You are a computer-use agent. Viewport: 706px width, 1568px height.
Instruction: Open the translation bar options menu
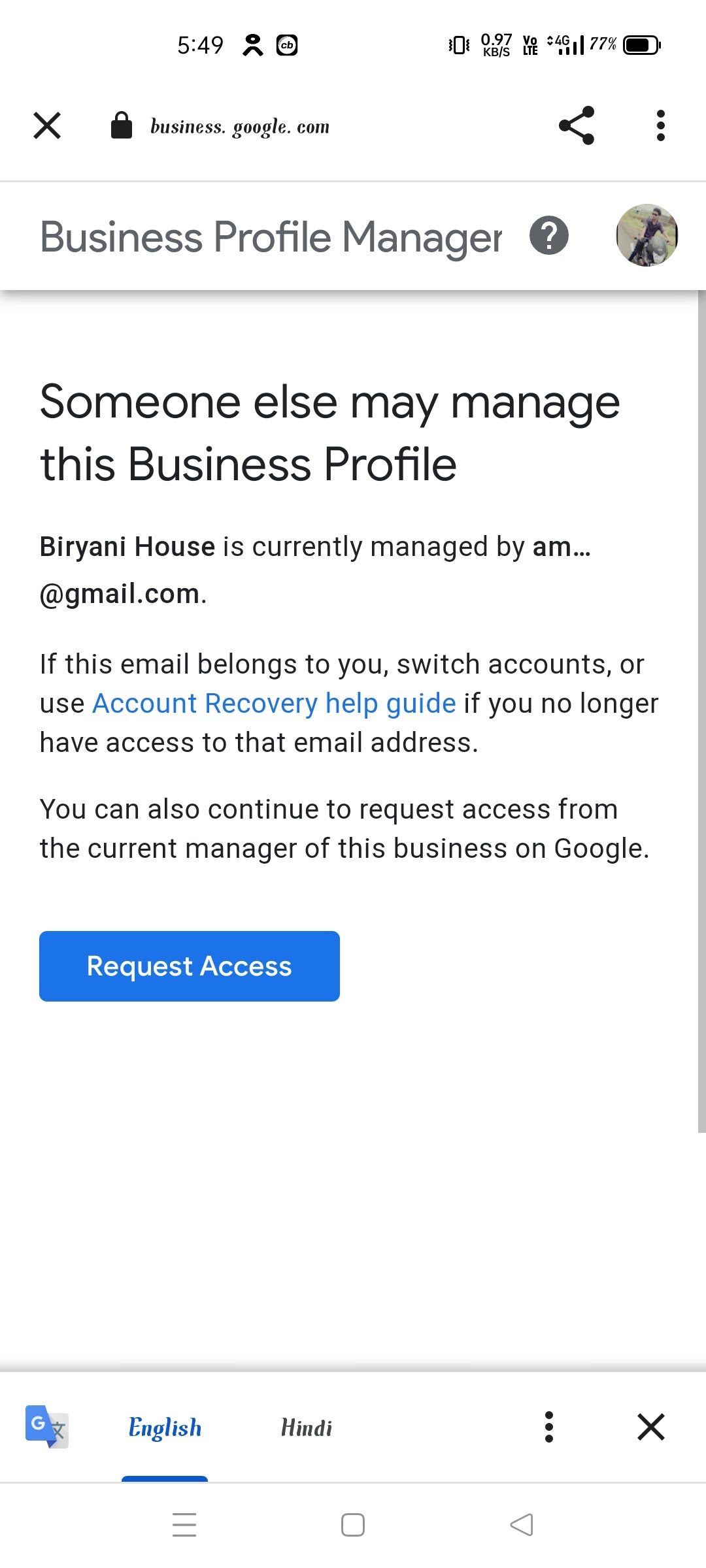tap(549, 1428)
